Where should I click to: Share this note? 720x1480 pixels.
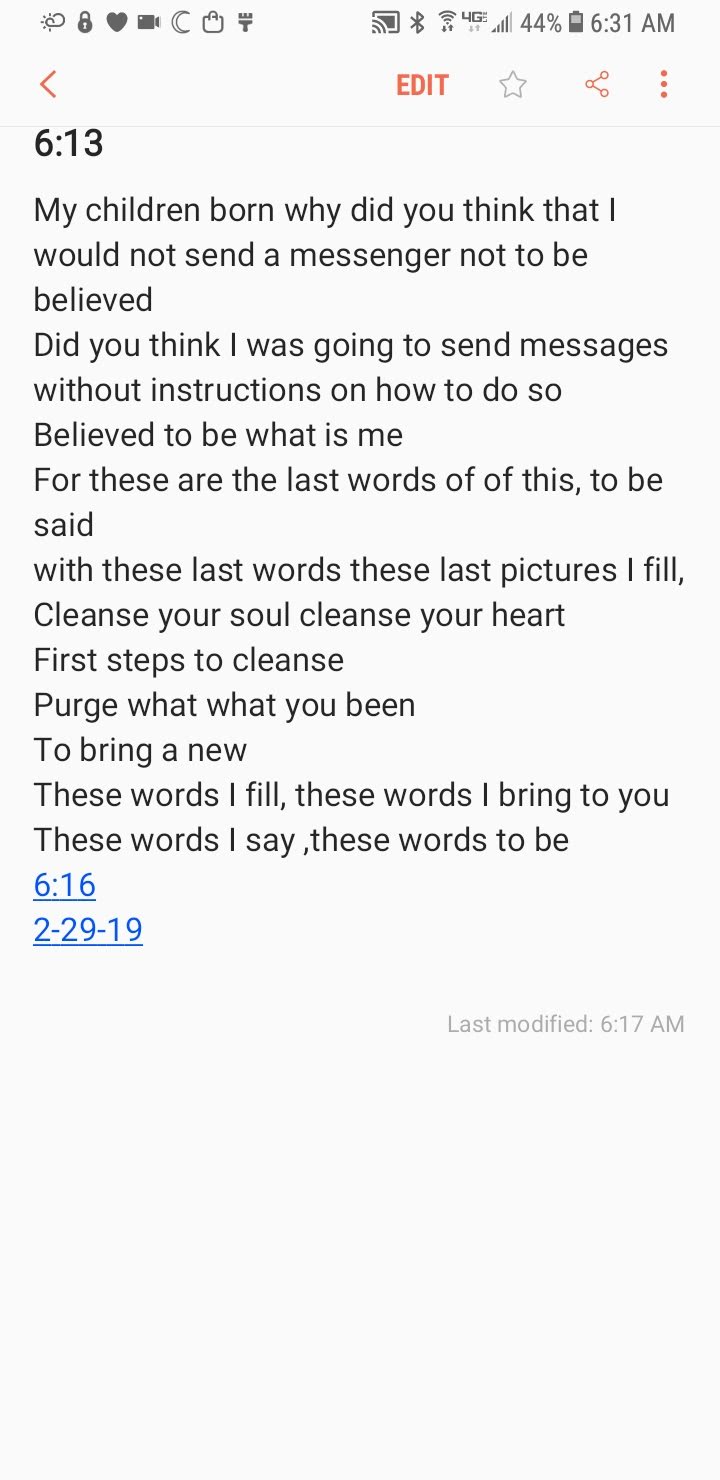[x=597, y=85]
